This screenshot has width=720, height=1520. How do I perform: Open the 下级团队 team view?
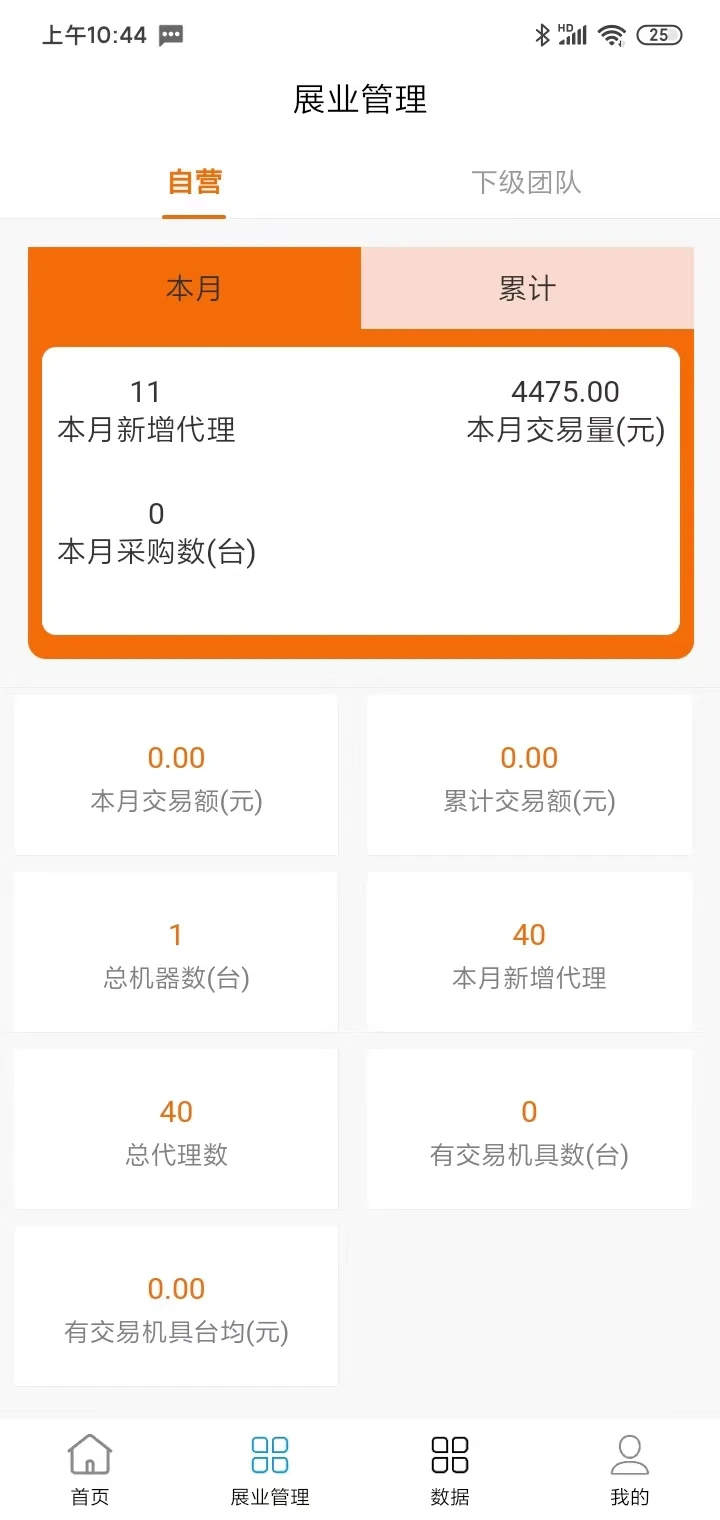coord(527,182)
